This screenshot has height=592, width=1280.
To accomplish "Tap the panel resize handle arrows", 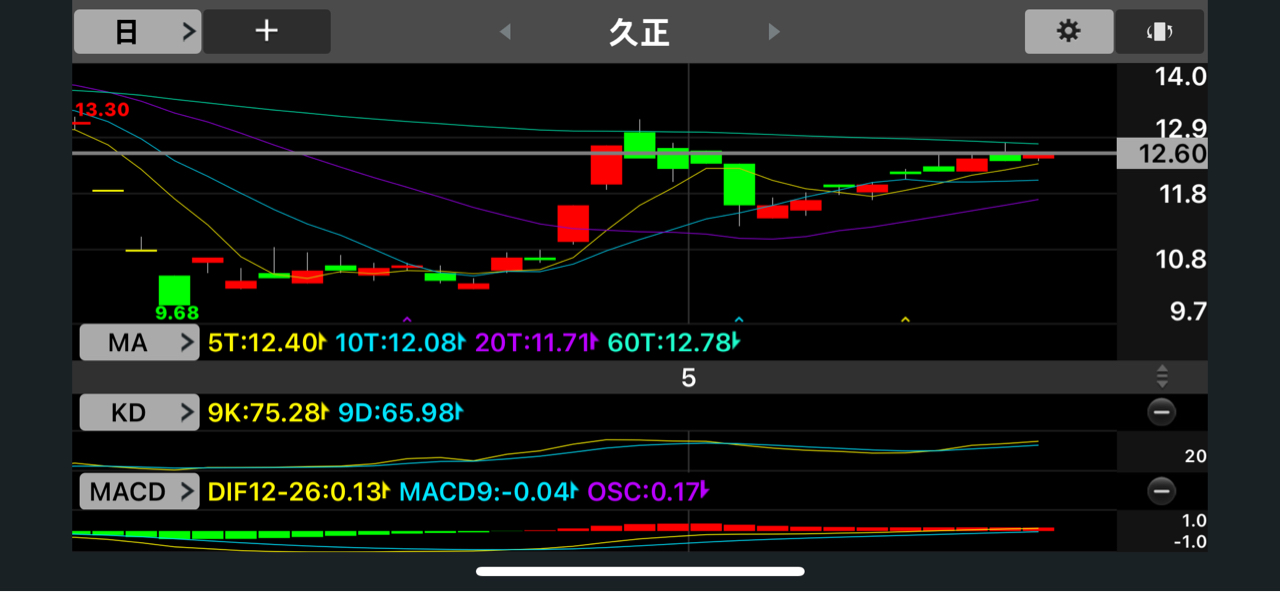I will coord(1161,377).
